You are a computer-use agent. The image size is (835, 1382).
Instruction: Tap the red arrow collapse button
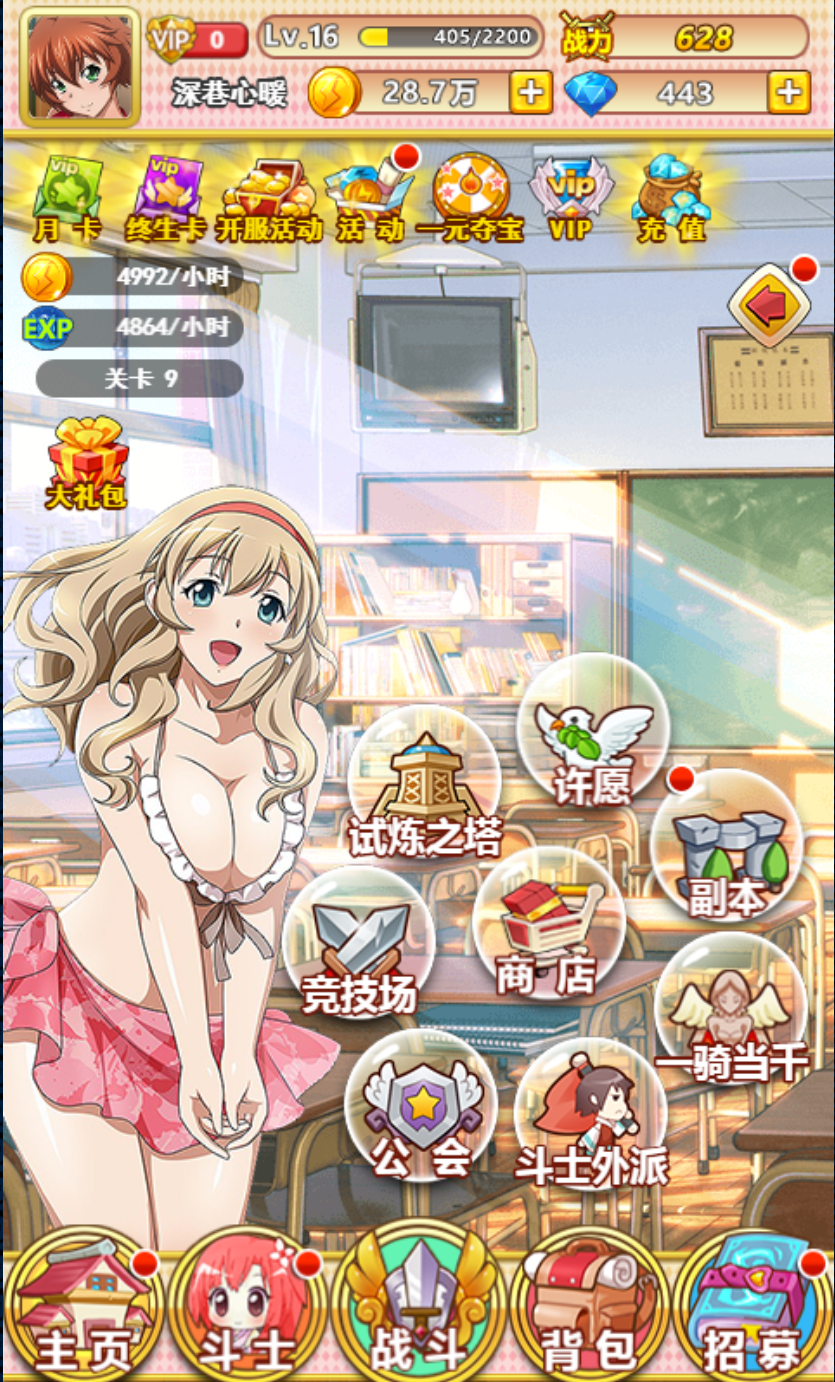767,306
